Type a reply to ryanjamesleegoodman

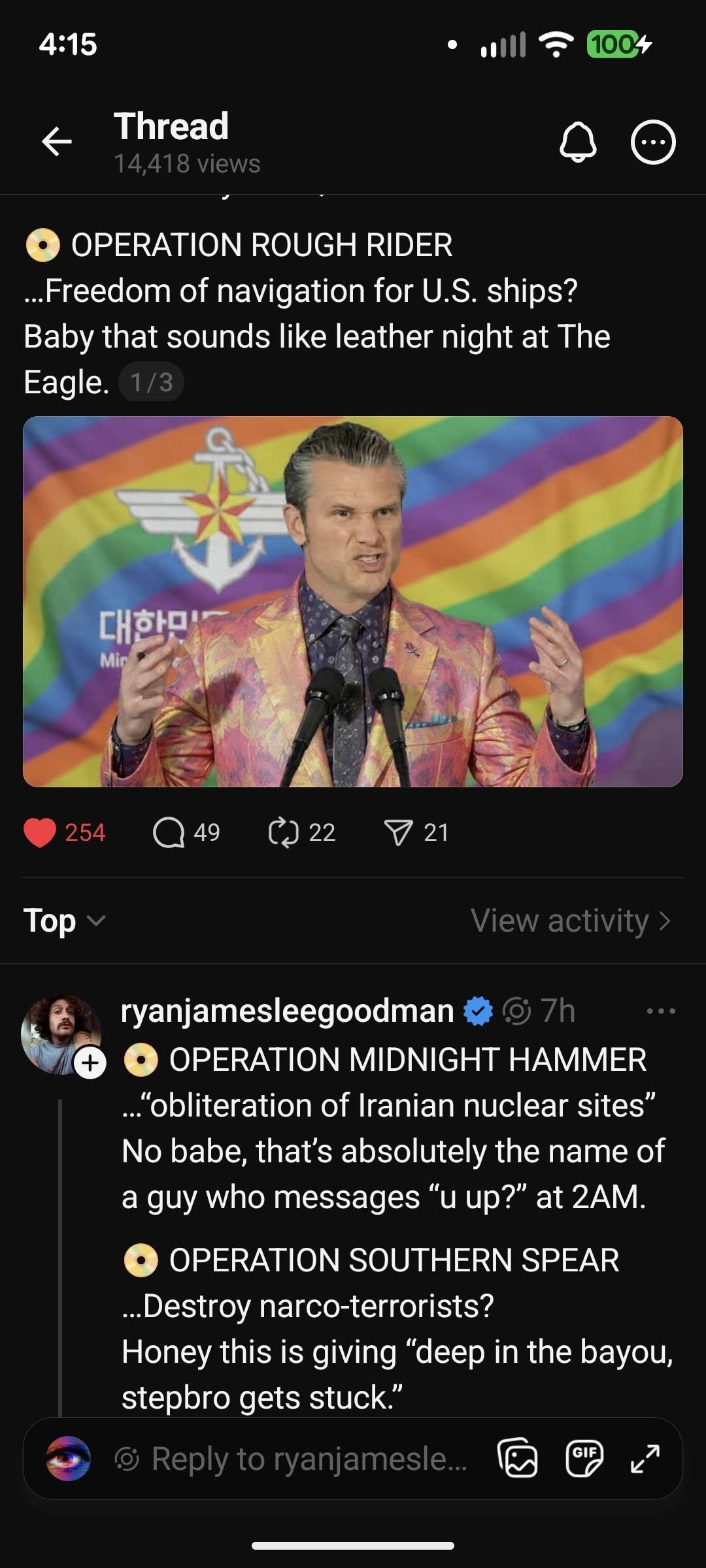click(307, 1458)
